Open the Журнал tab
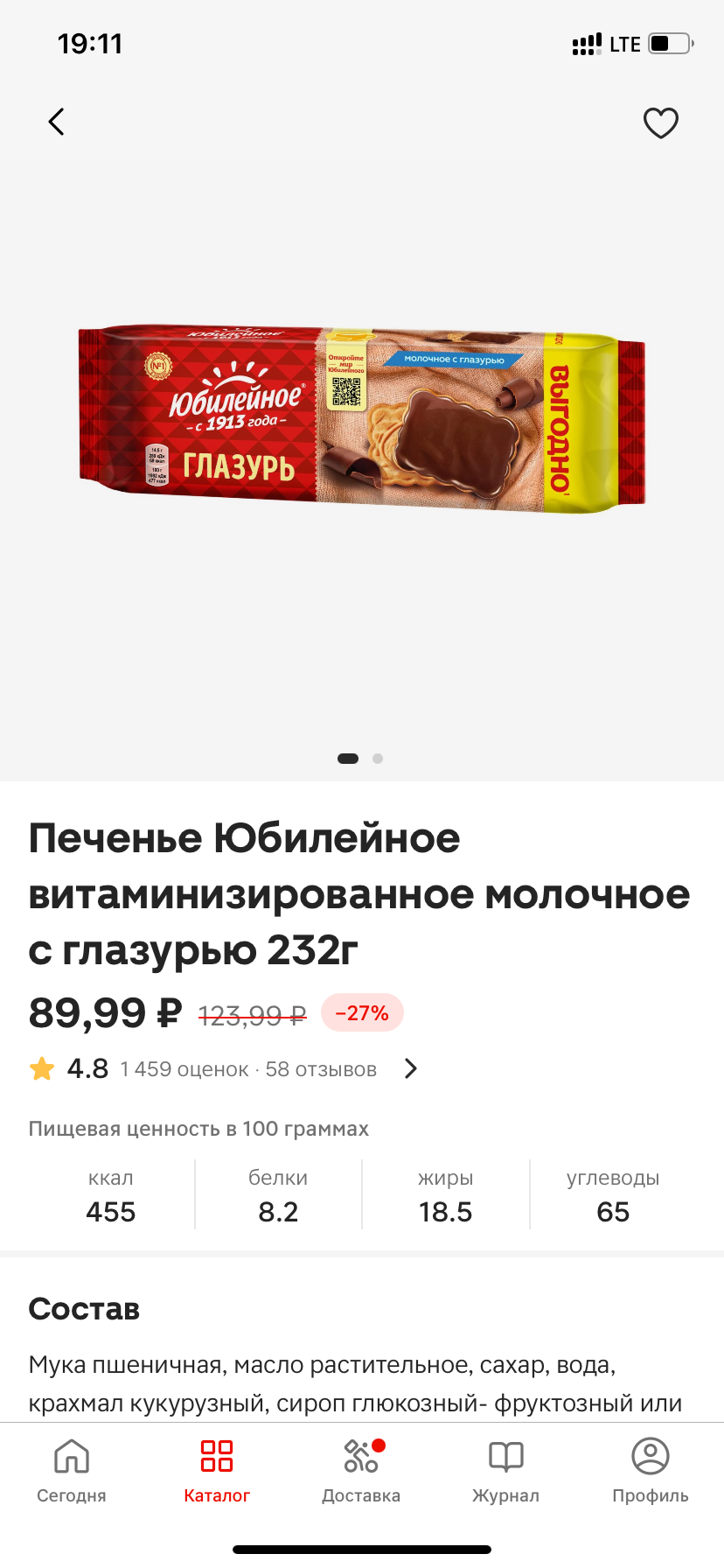The height and width of the screenshot is (1568, 724). pos(505,1471)
